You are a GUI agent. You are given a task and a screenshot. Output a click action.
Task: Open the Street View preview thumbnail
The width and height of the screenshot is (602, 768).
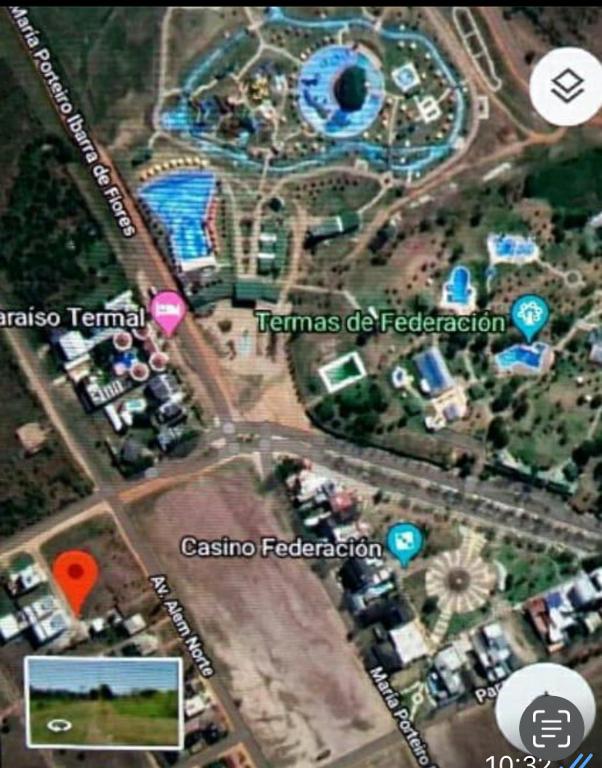[x=104, y=703]
